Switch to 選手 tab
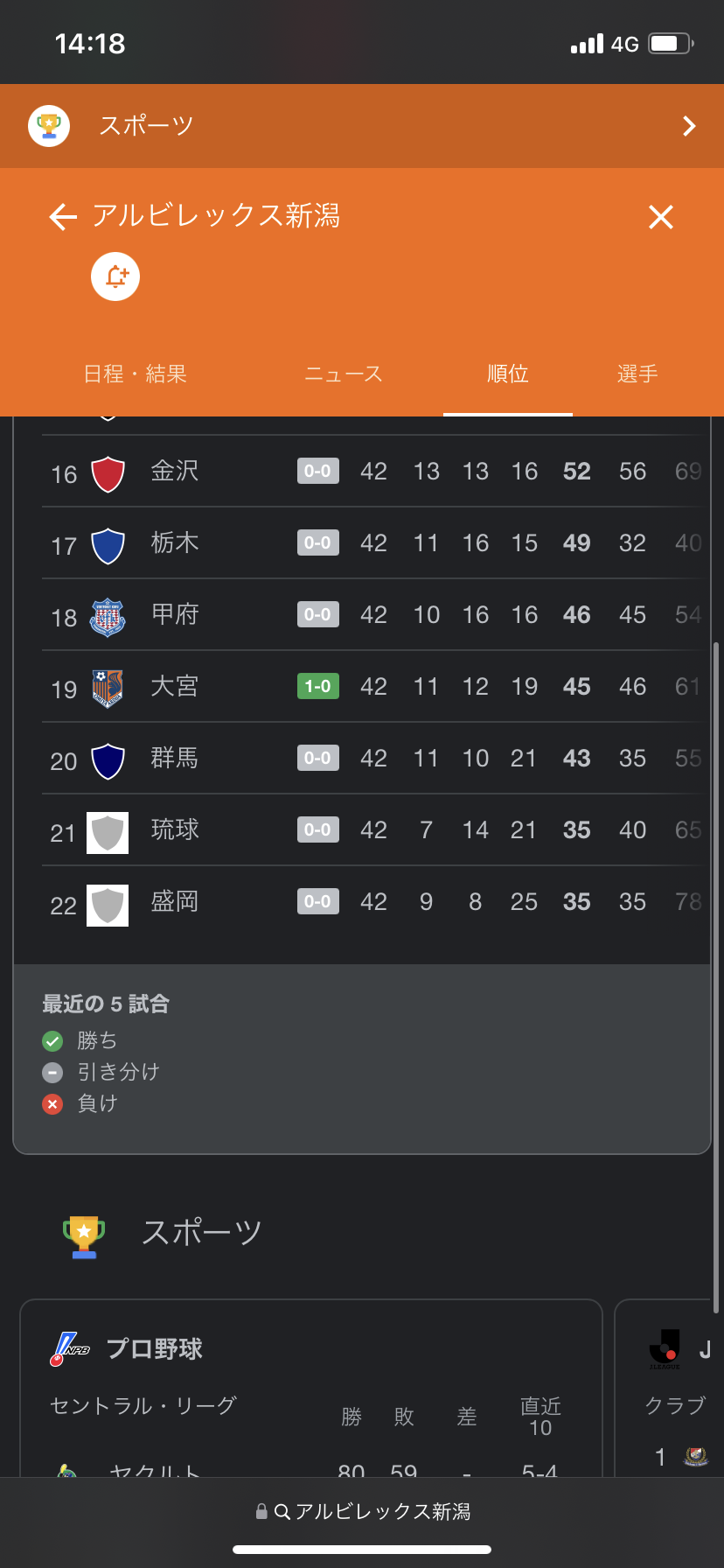 pyautogui.click(x=637, y=374)
